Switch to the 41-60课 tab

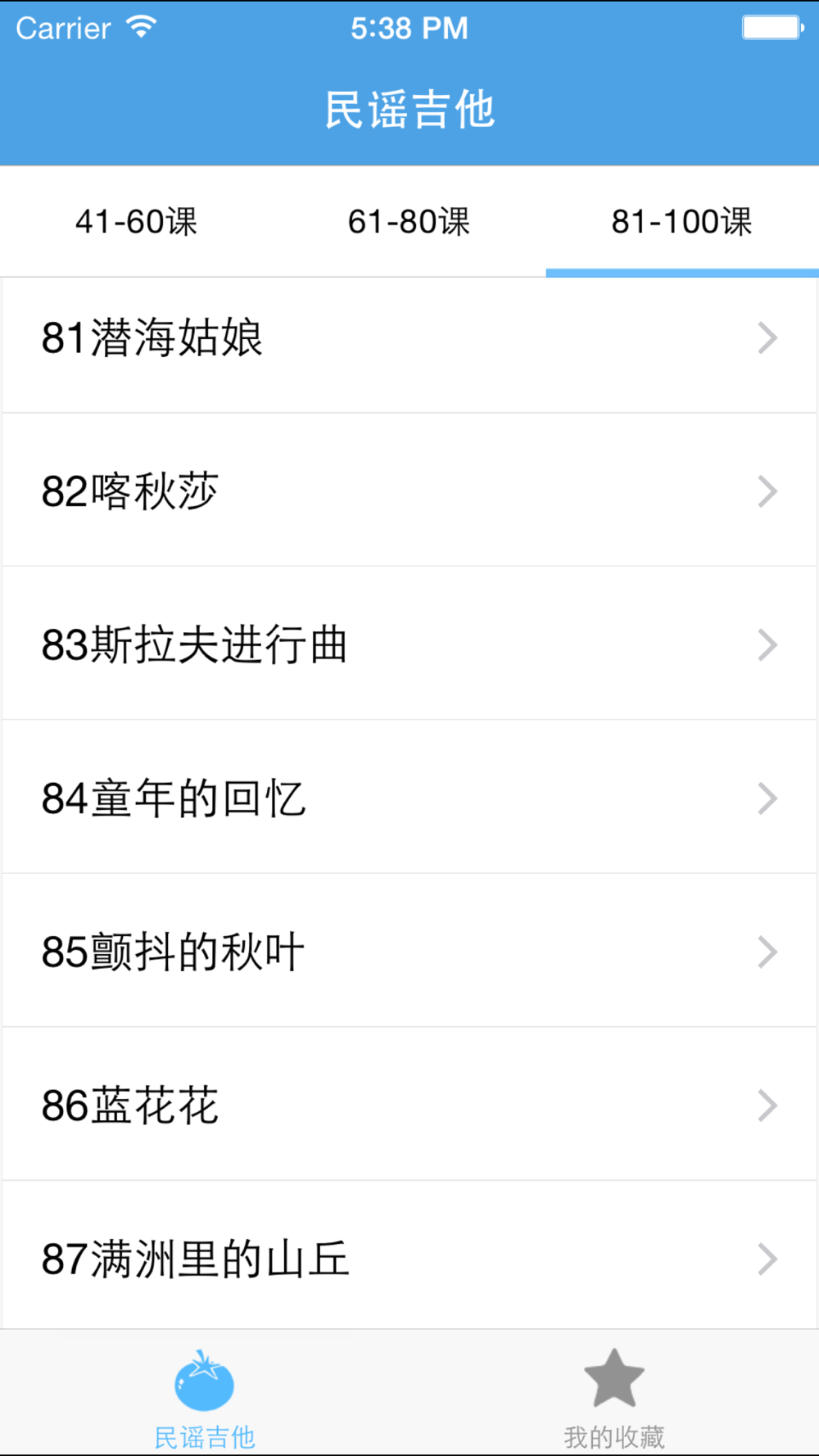[x=137, y=222]
